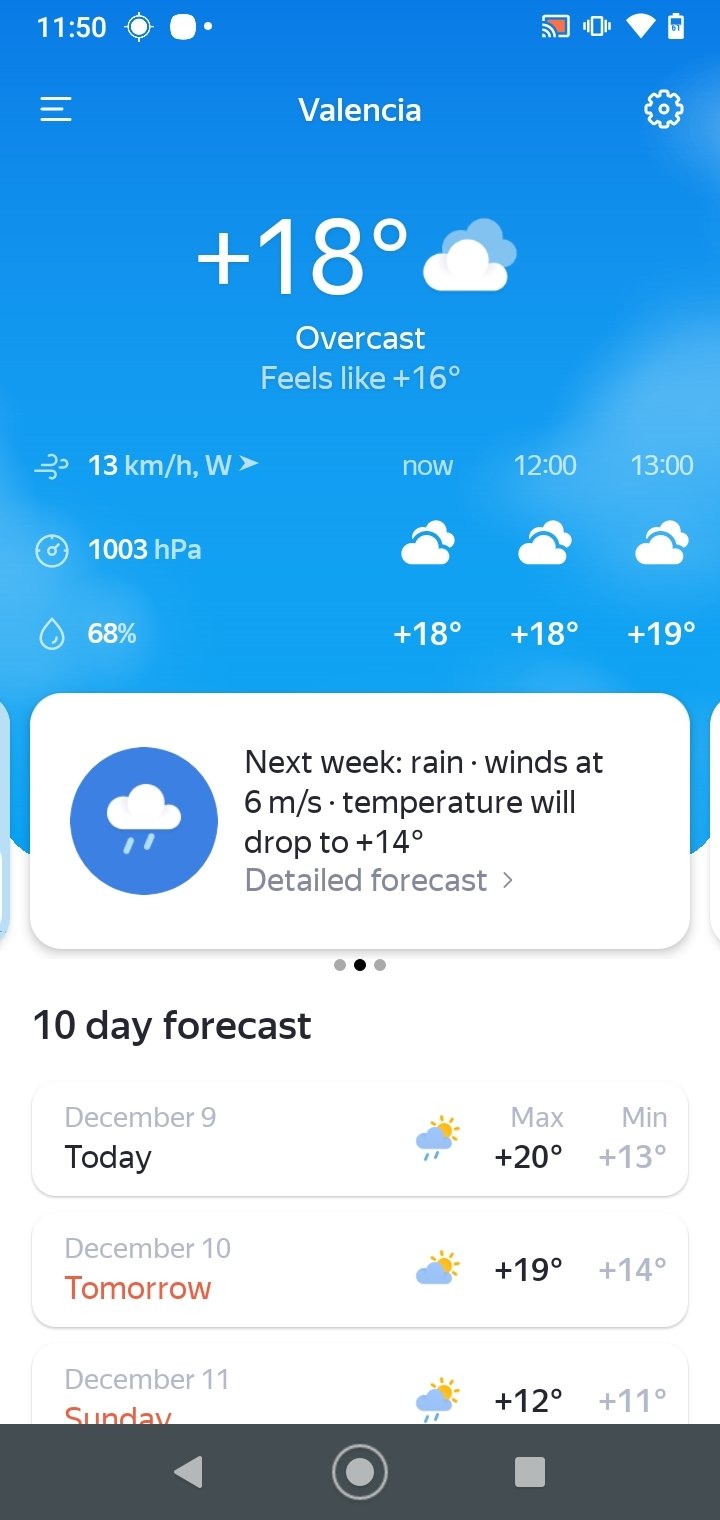720x1520 pixels.
Task: Open the settings gear
Action: coord(663,109)
